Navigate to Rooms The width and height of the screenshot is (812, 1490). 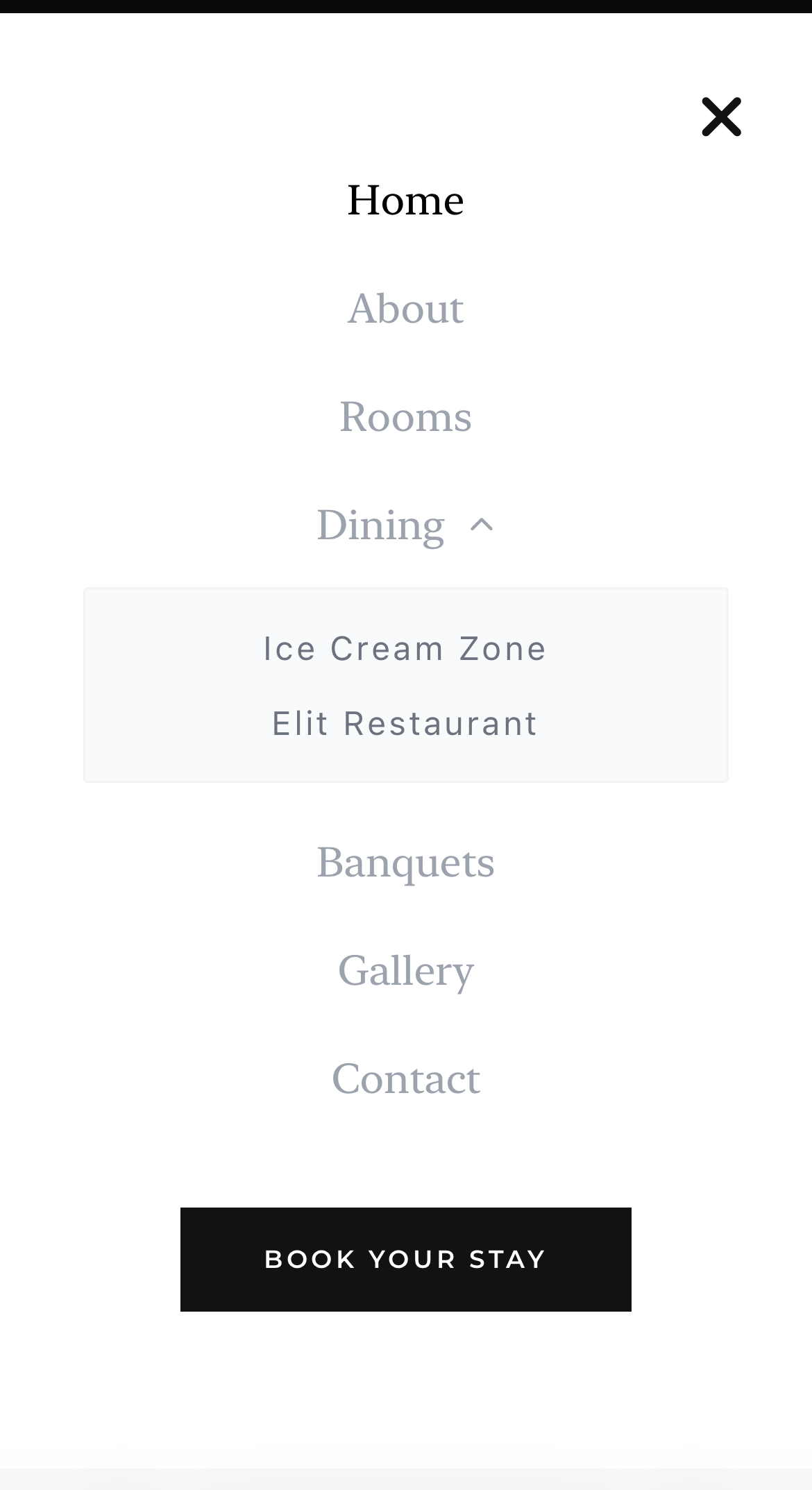point(405,417)
